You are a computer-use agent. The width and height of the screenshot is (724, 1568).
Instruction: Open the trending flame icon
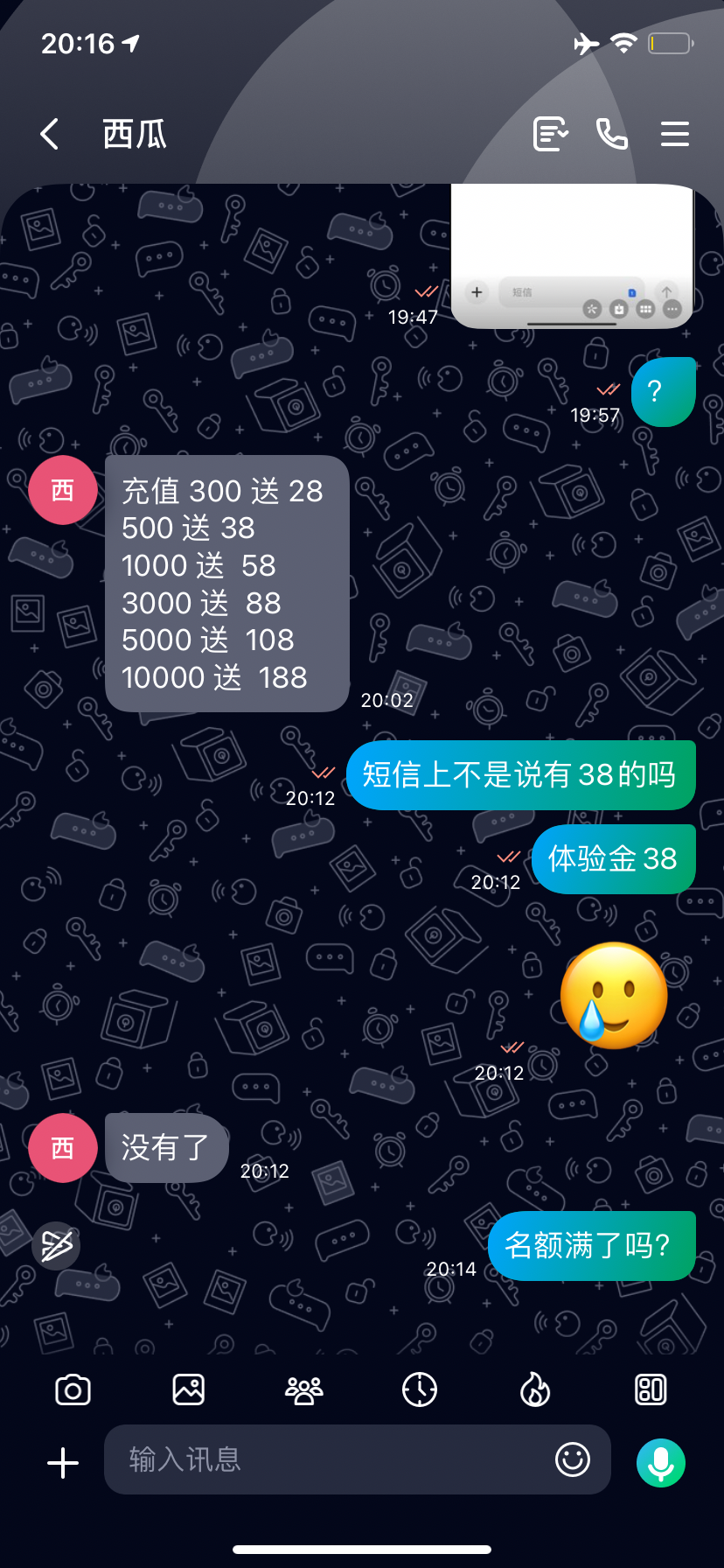pyautogui.click(x=535, y=1389)
